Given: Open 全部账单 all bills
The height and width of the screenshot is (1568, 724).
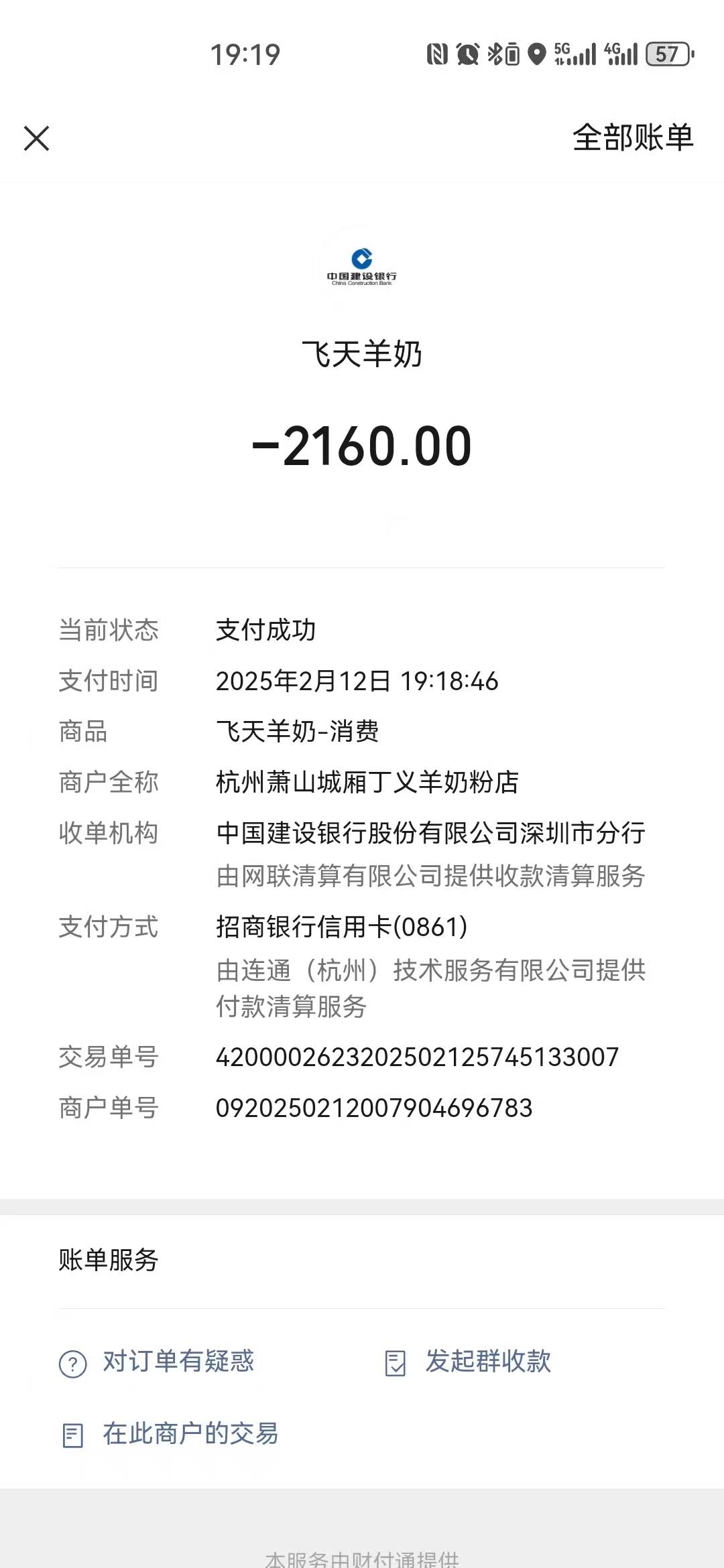Looking at the screenshot, I should point(632,138).
